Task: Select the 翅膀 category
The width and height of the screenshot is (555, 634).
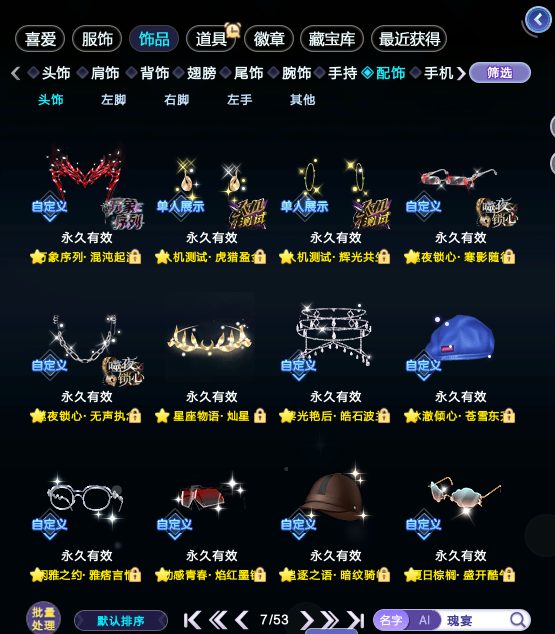Action: coord(201,73)
